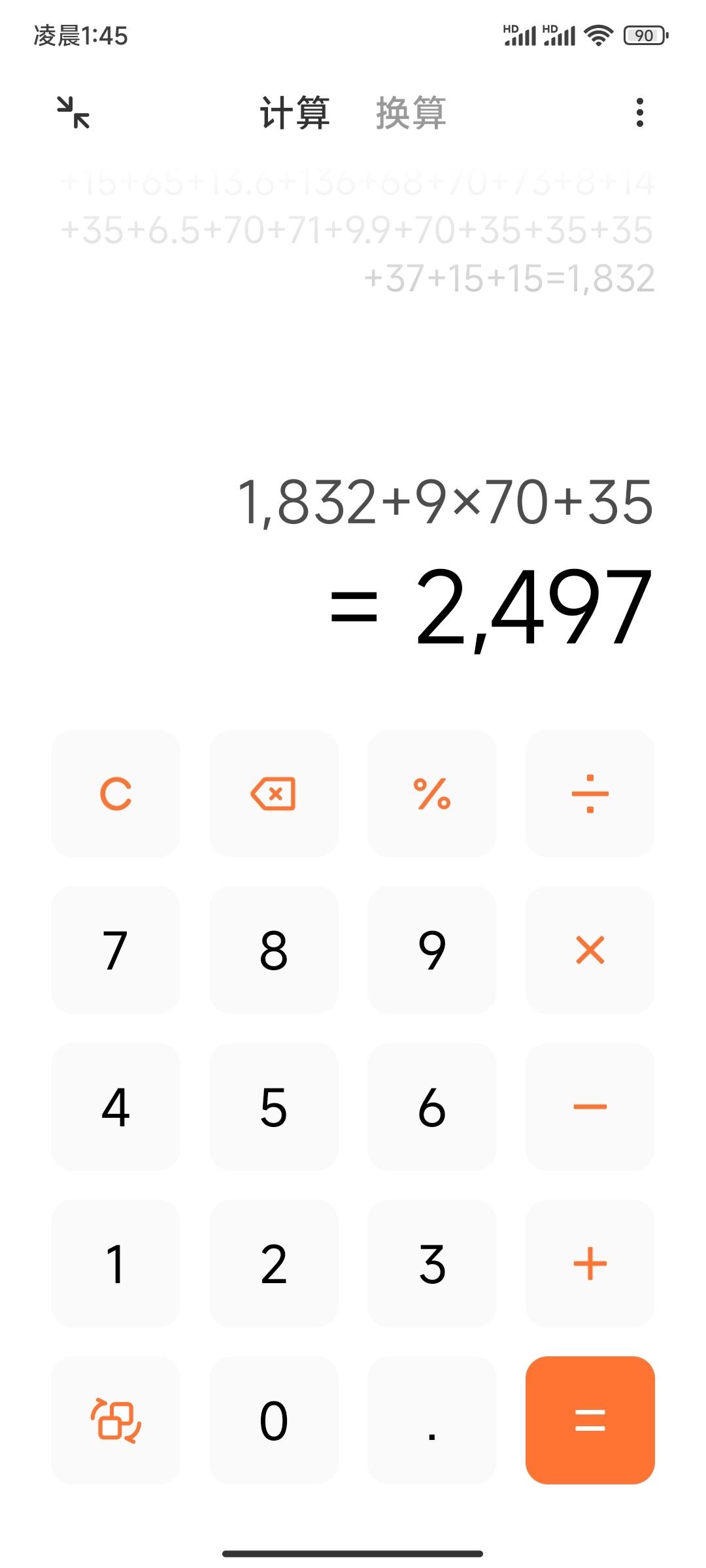The width and height of the screenshot is (706, 1568).
Task: Enter the digit 5
Action: click(x=274, y=1107)
